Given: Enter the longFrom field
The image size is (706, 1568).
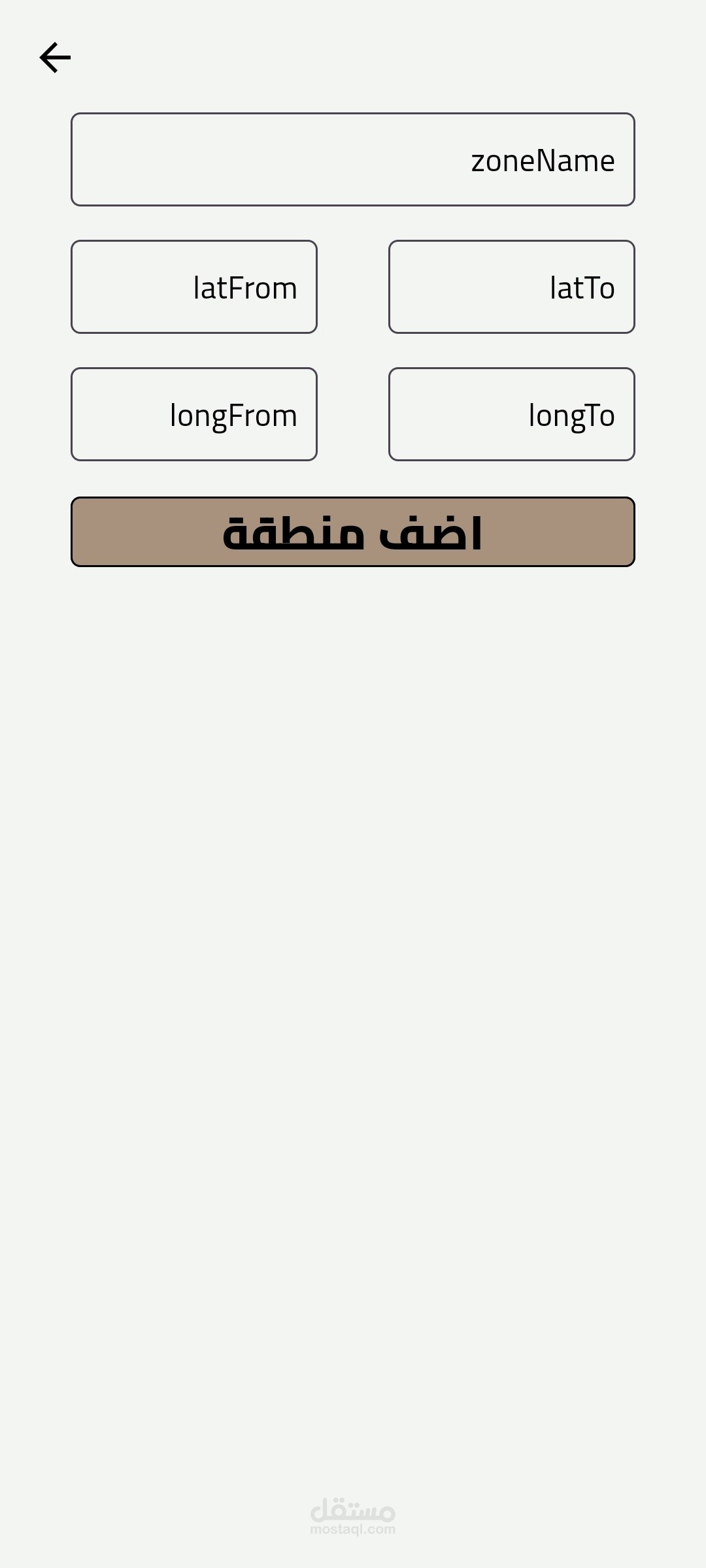Looking at the screenshot, I should pos(194,414).
